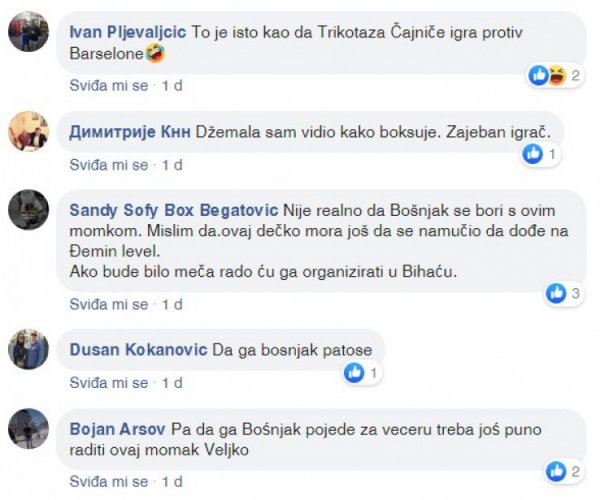The image size is (600, 500).
Task: See who liked Bojan Arsov's comment
Action: tap(563, 470)
